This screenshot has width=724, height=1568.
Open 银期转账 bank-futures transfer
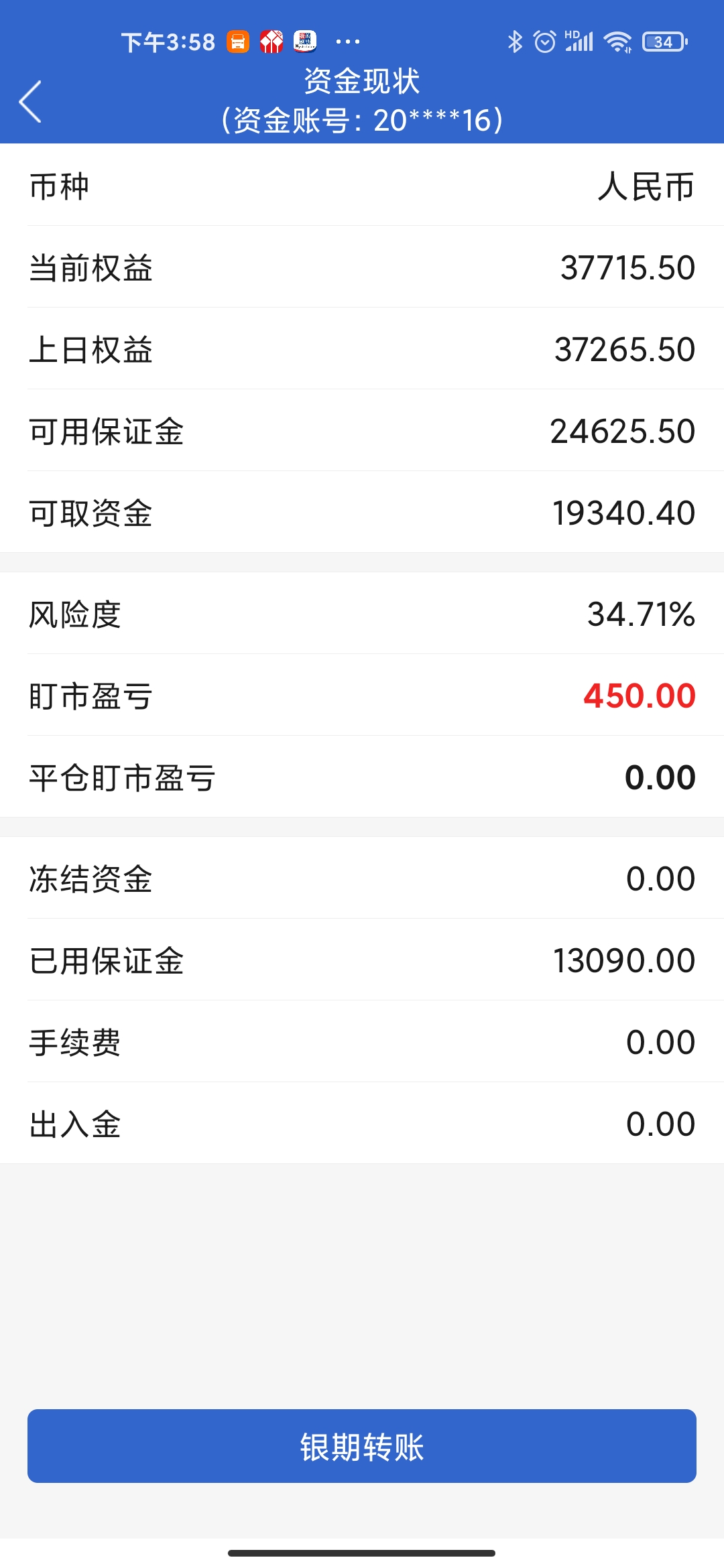coord(362,1446)
